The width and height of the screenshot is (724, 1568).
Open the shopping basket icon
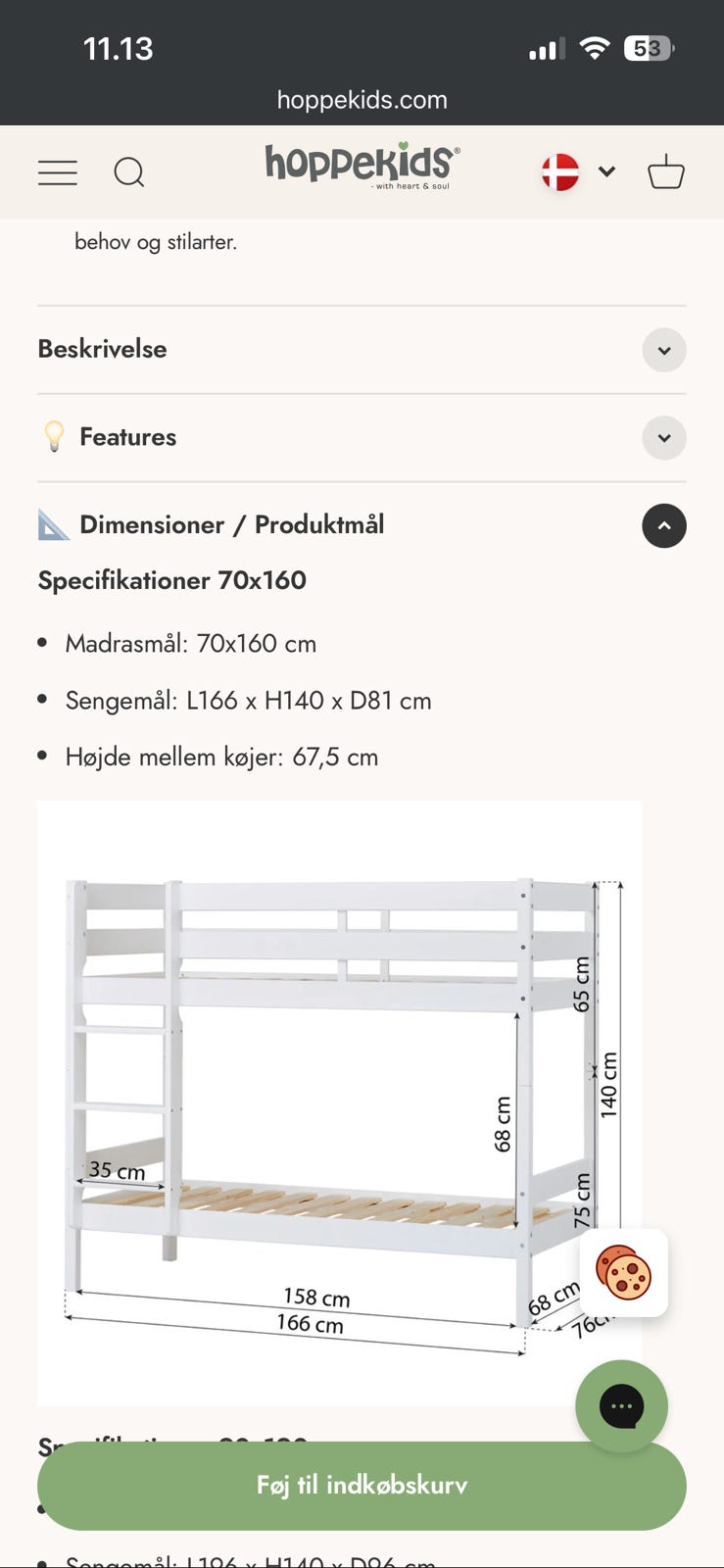pyautogui.click(x=665, y=171)
